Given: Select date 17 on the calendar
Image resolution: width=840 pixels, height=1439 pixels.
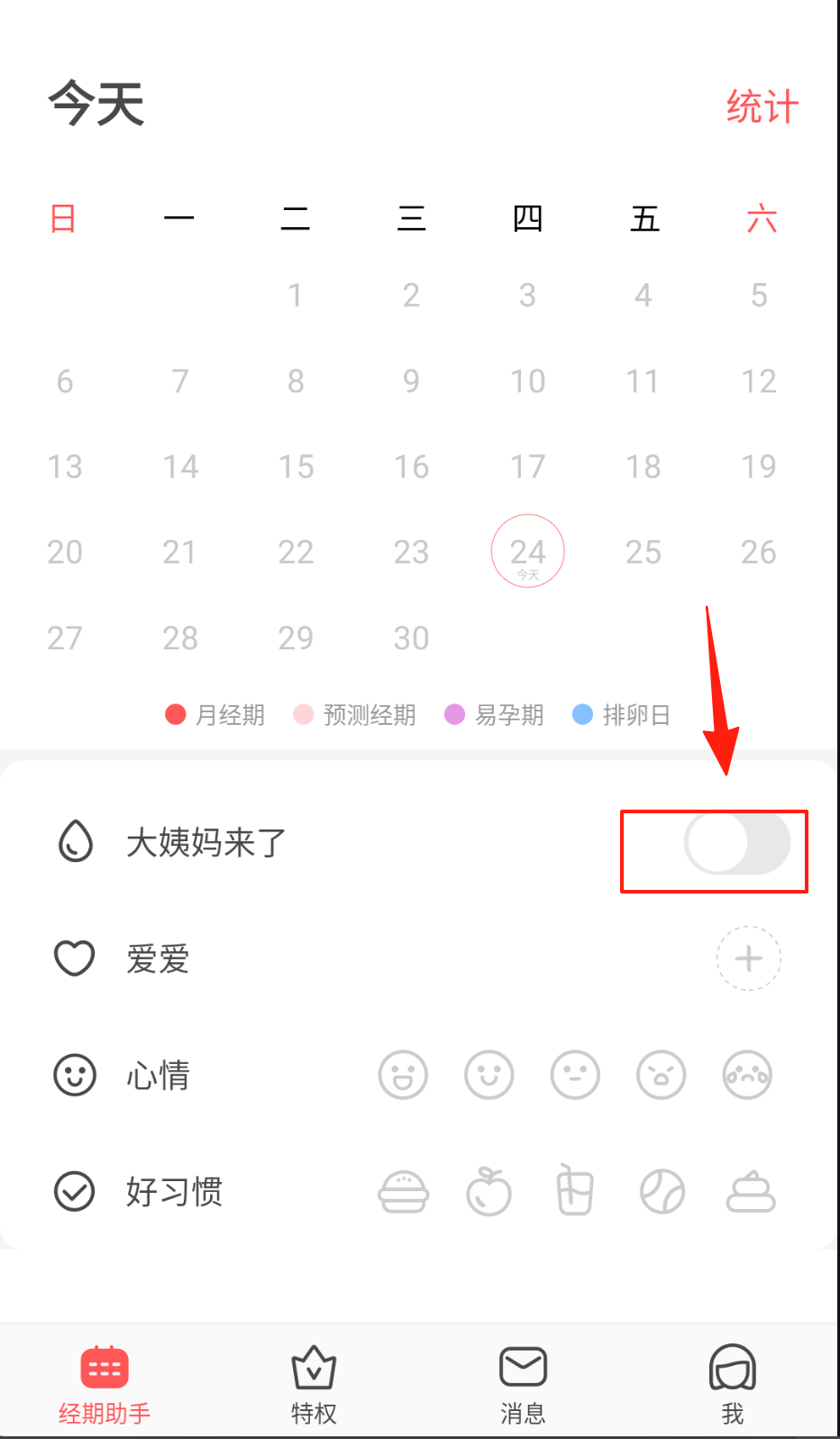Looking at the screenshot, I should (x=527, y=466).
